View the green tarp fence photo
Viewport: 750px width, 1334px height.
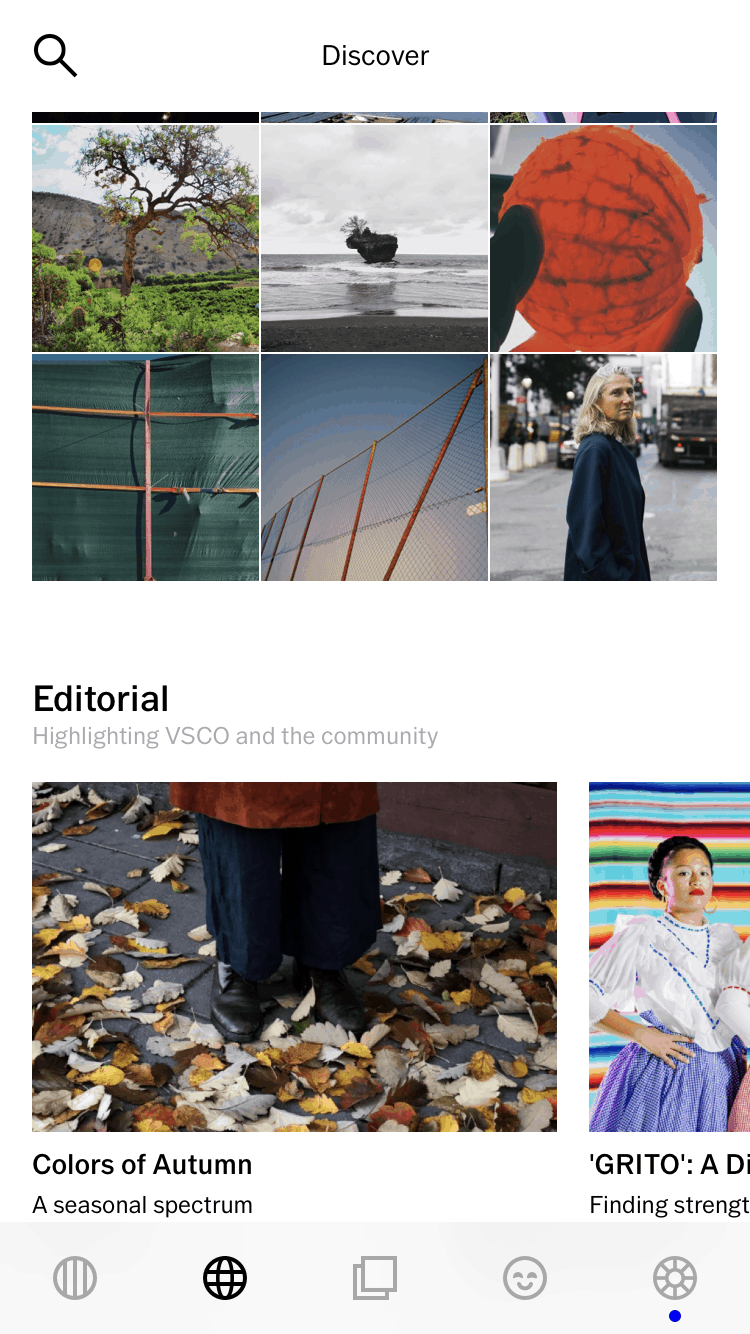[x=145, y=467]
